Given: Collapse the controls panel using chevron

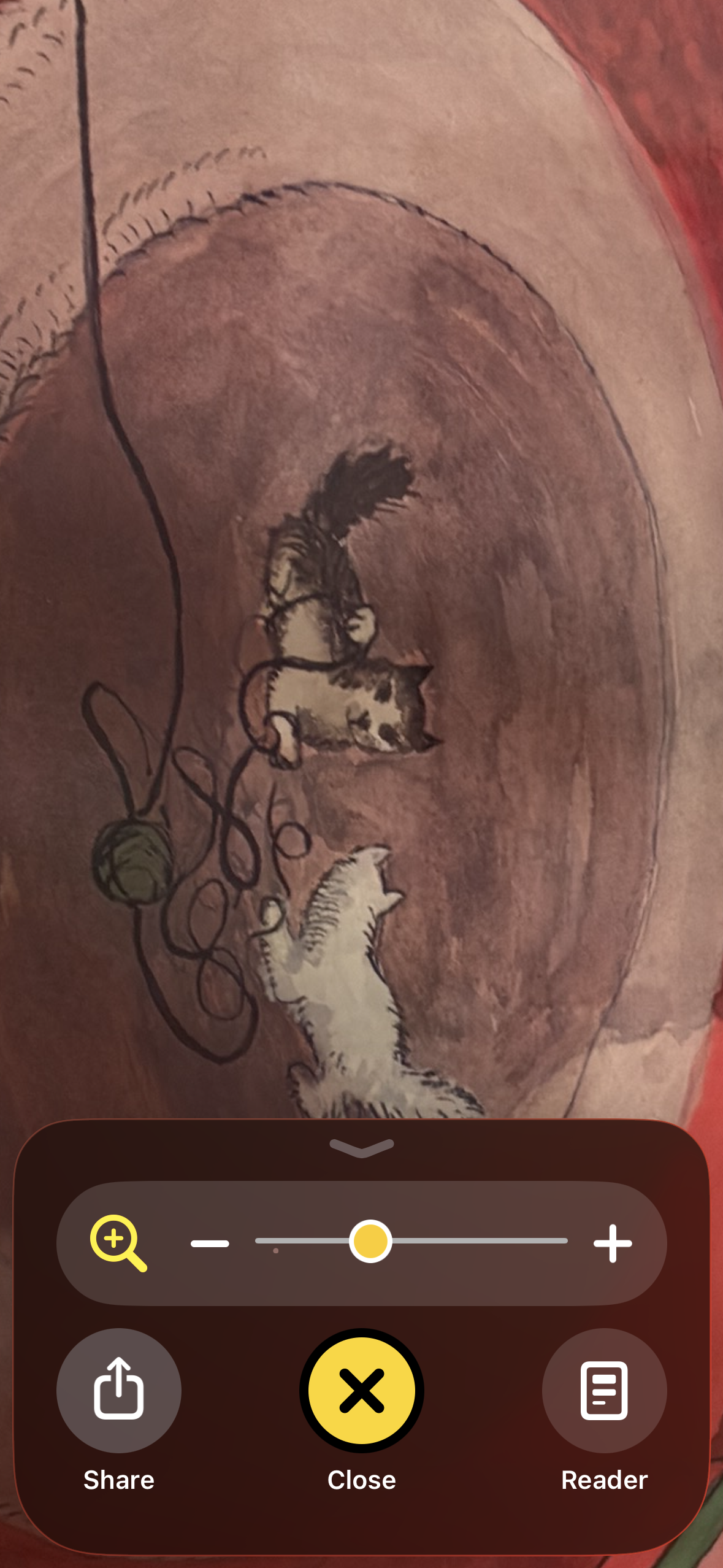Looking at the screenshot, I should pyautogui.click(x=361, y=1147).
